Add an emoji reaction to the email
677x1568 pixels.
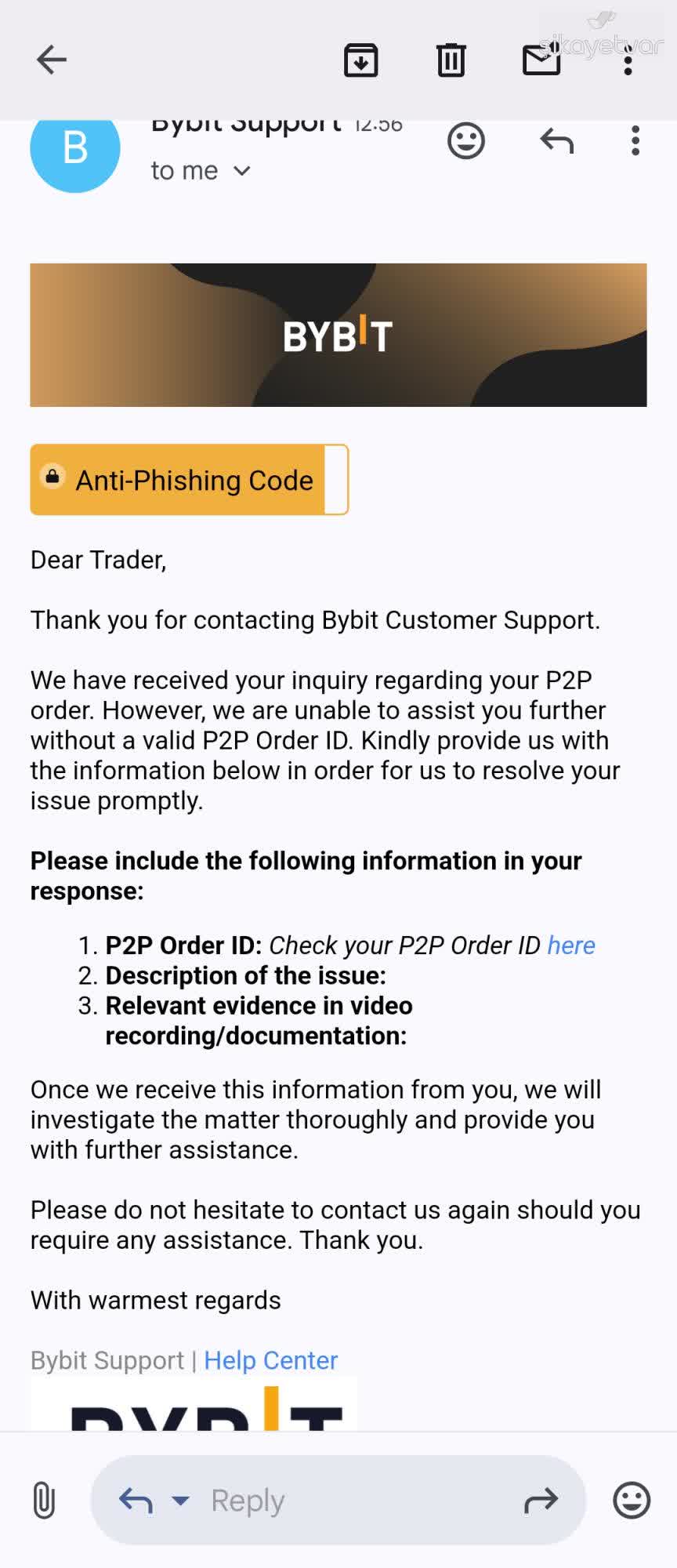click(465, 141)
